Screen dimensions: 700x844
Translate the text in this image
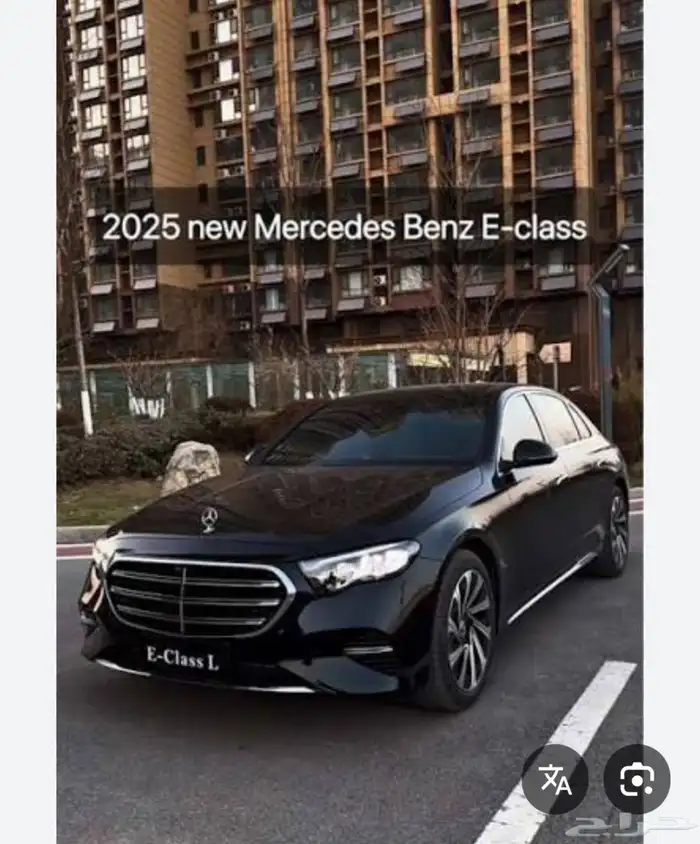pos(555,779)
